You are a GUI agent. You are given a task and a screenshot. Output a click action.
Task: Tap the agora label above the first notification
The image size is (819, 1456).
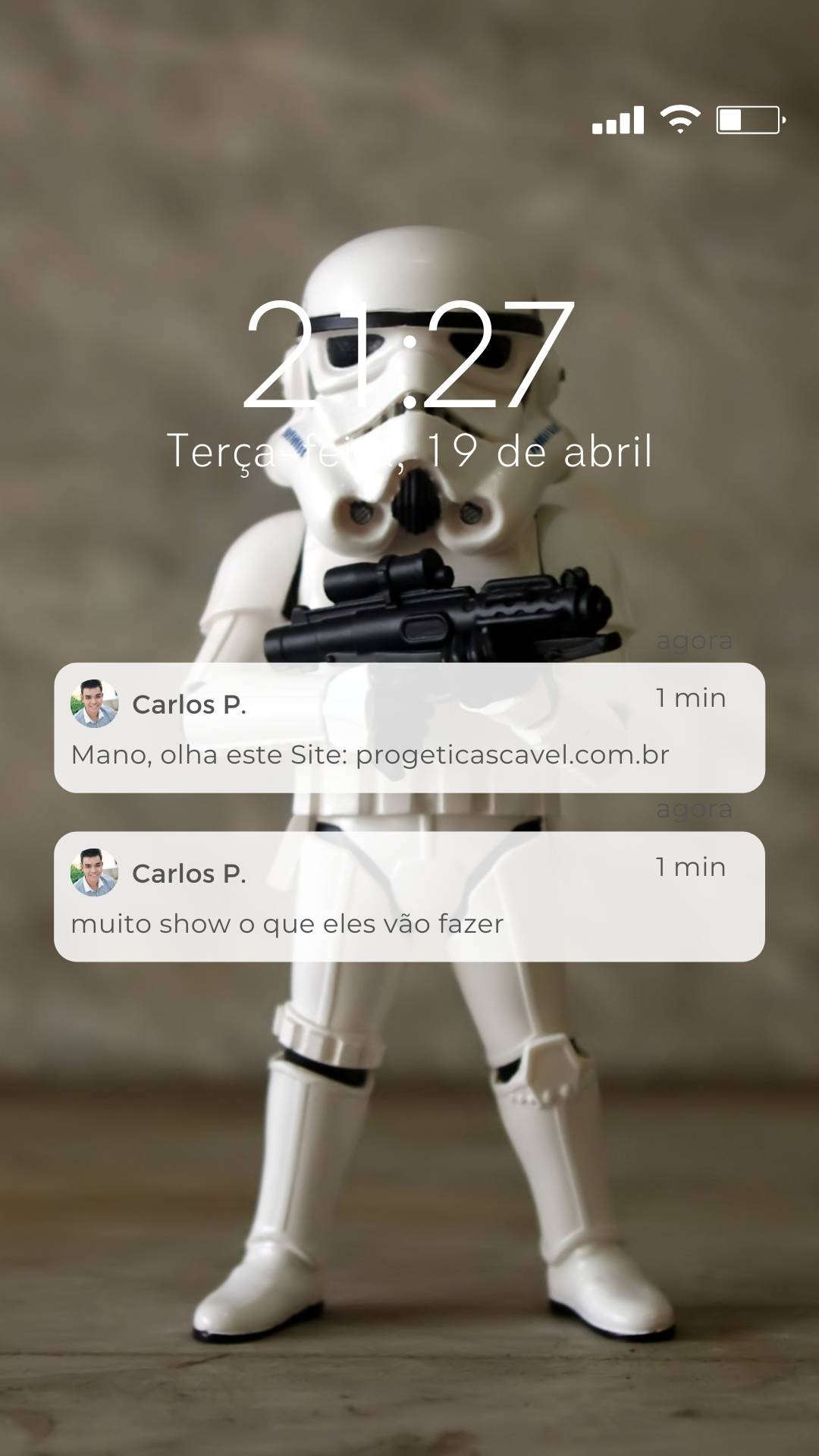pos(694,641)
